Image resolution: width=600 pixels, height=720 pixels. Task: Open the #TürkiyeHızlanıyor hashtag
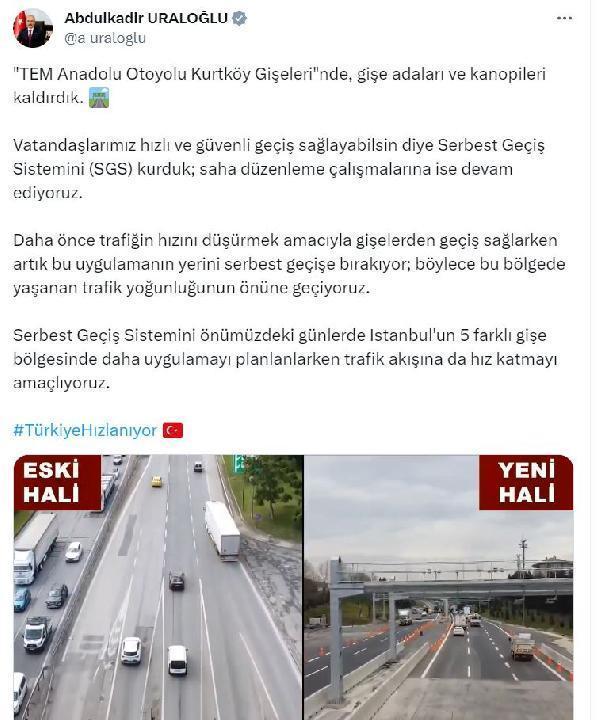click(85, 430)
